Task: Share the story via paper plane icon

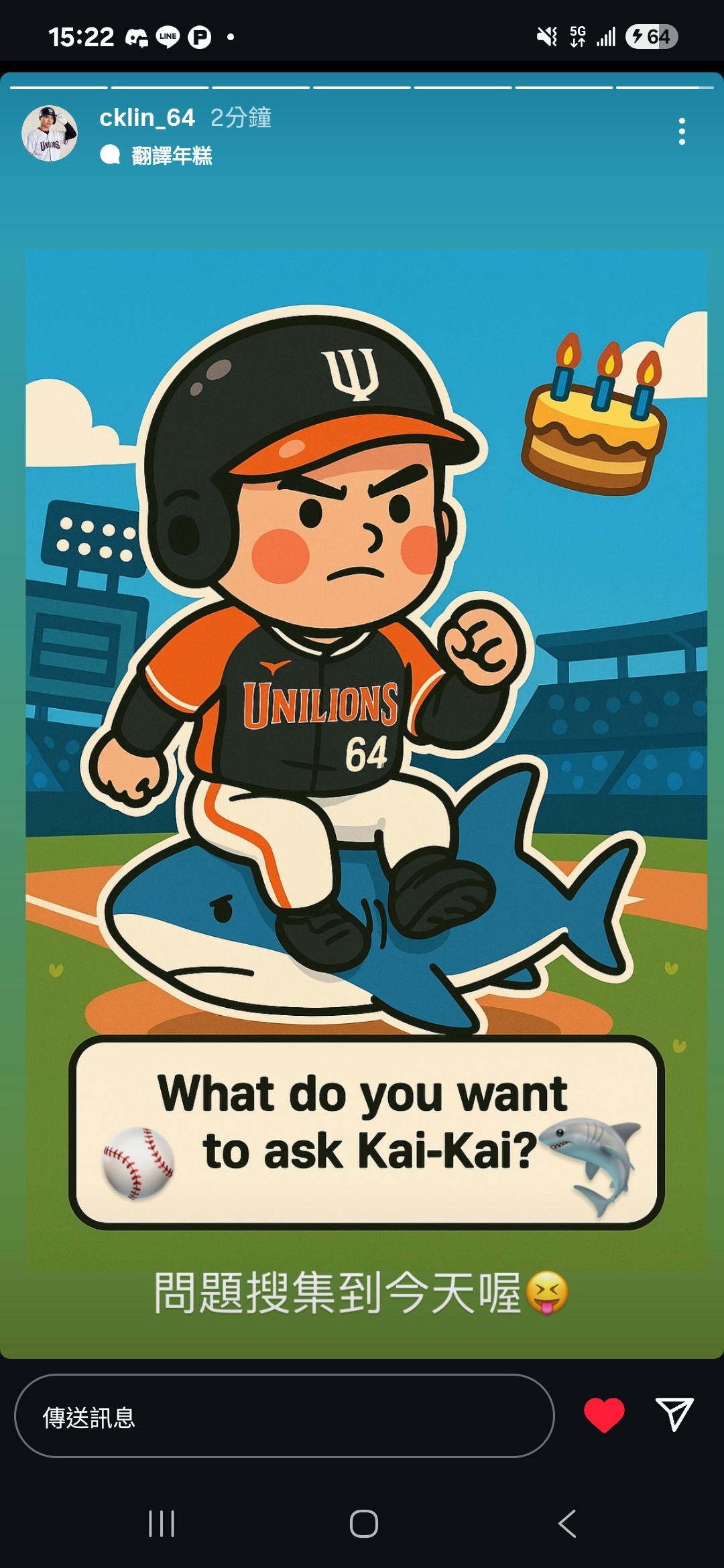Action: (674, 1414)
